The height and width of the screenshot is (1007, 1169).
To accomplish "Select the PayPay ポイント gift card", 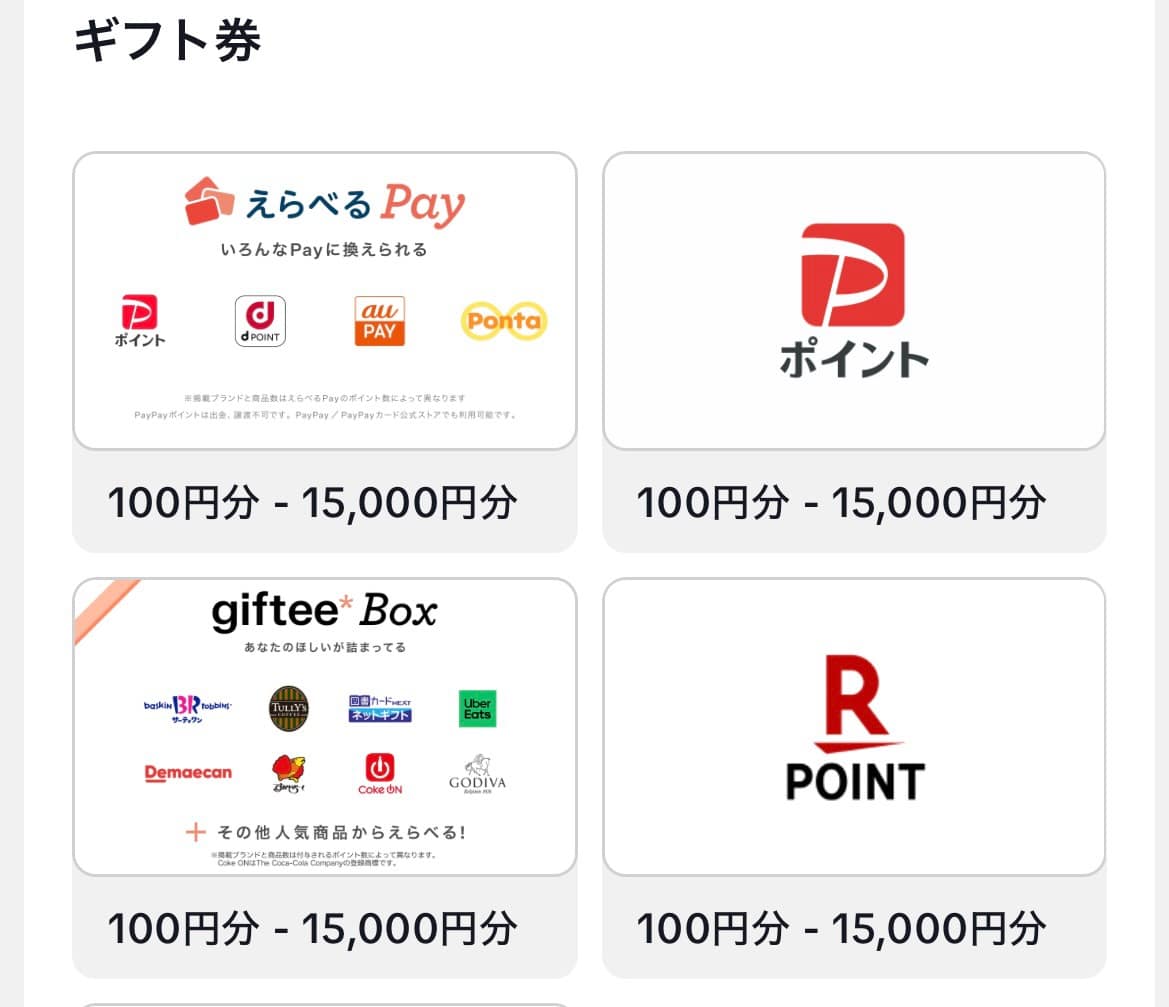I will 854,302.
